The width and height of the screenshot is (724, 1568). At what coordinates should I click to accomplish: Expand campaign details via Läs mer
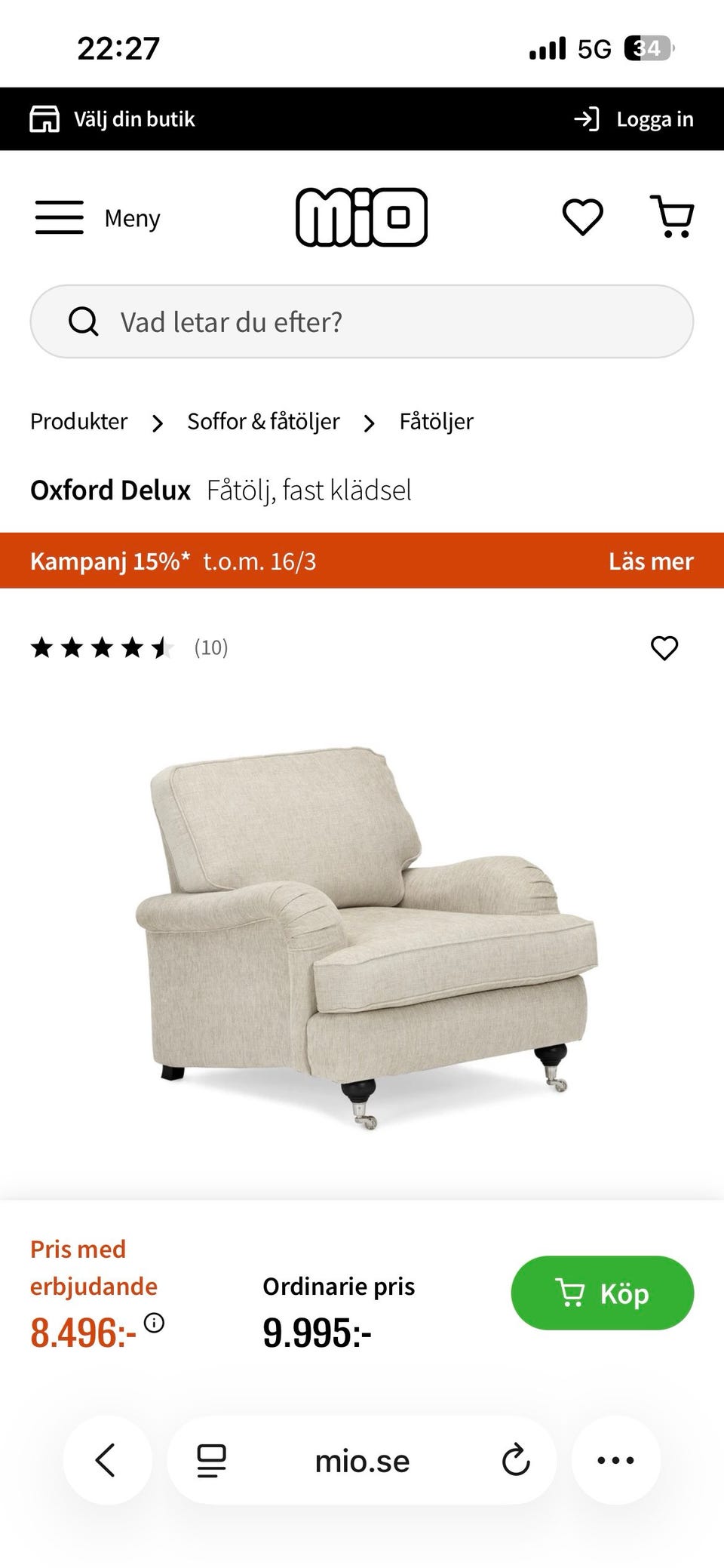pos(650,561)
